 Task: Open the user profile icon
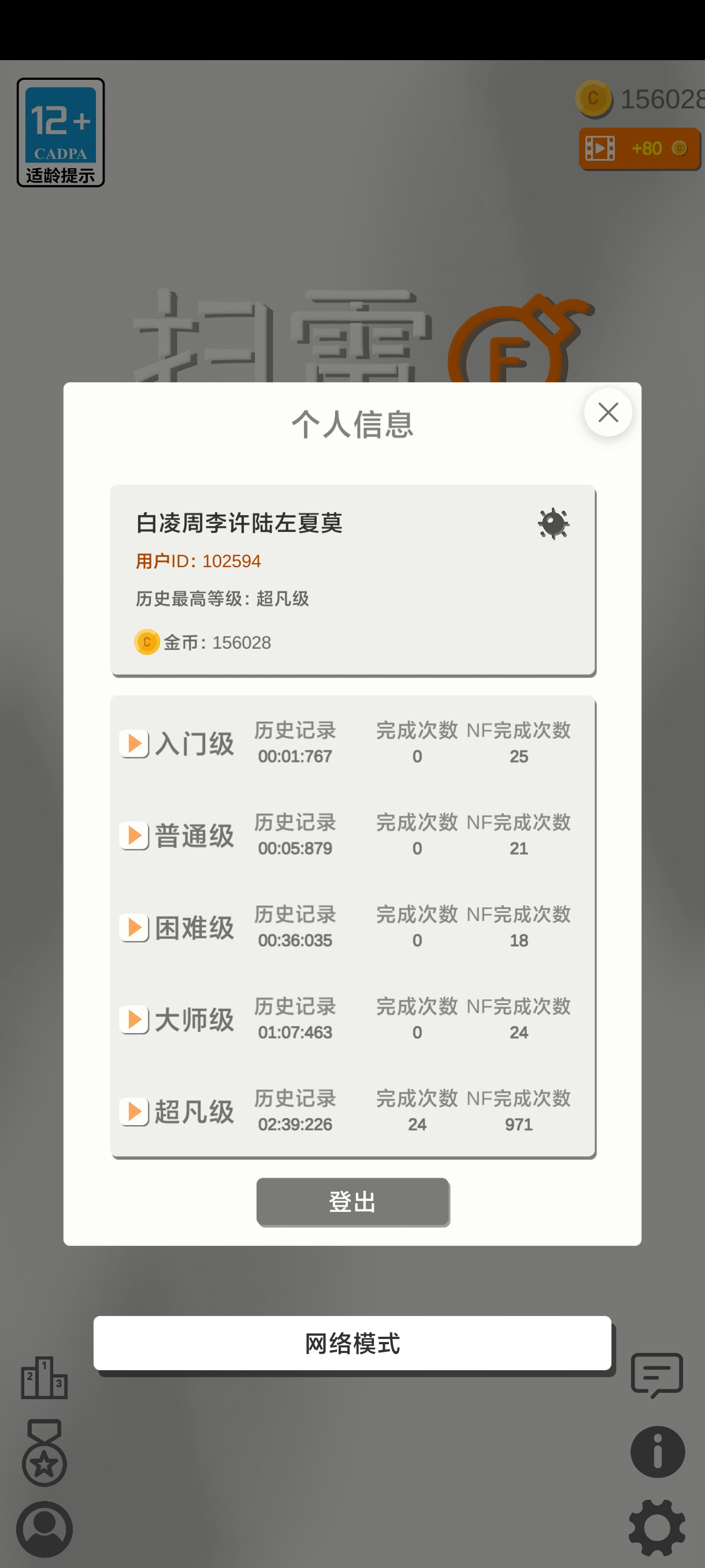pyautogui.click(x=44, y=1529)
